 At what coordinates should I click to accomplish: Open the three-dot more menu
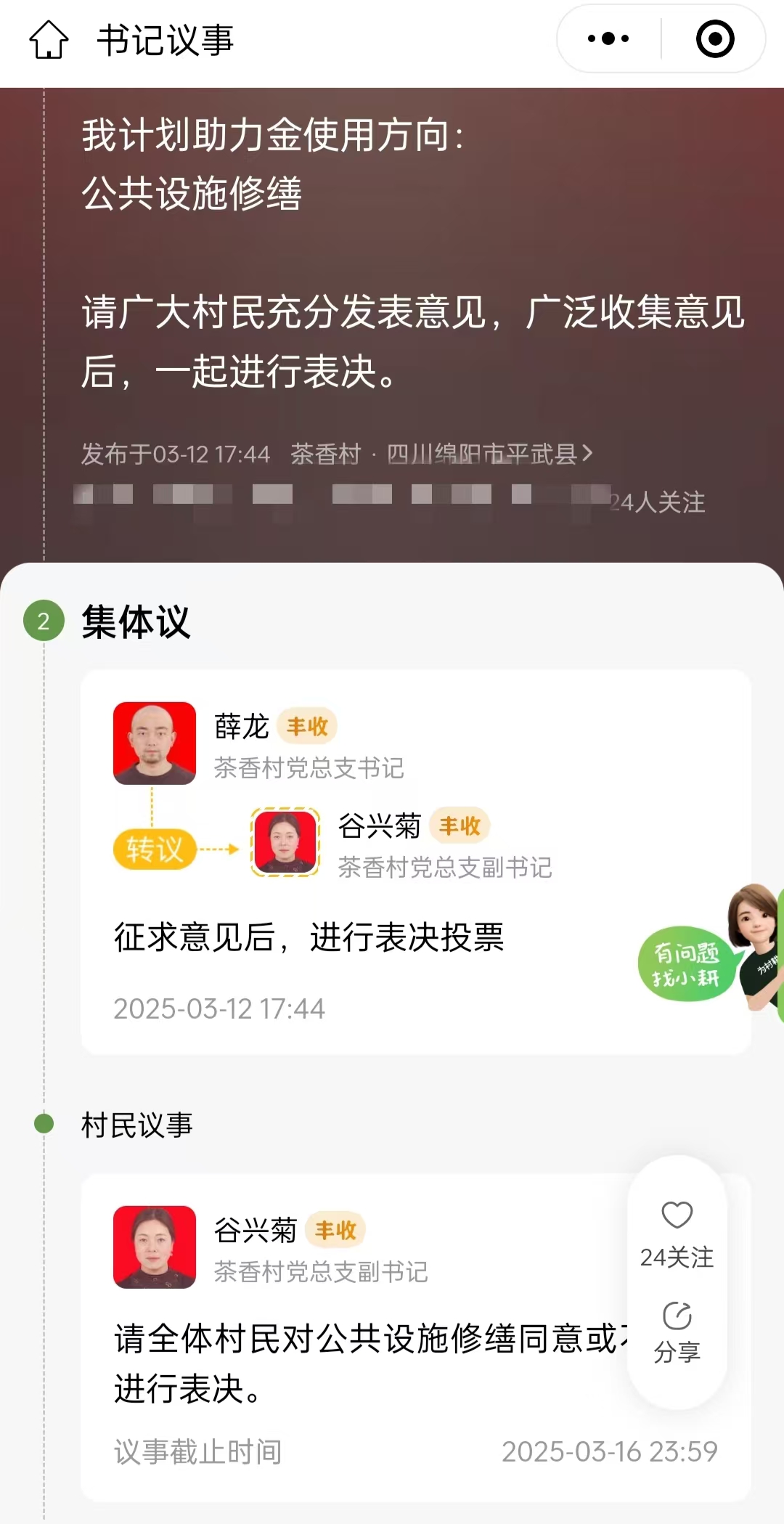click(x=608, y=39)
